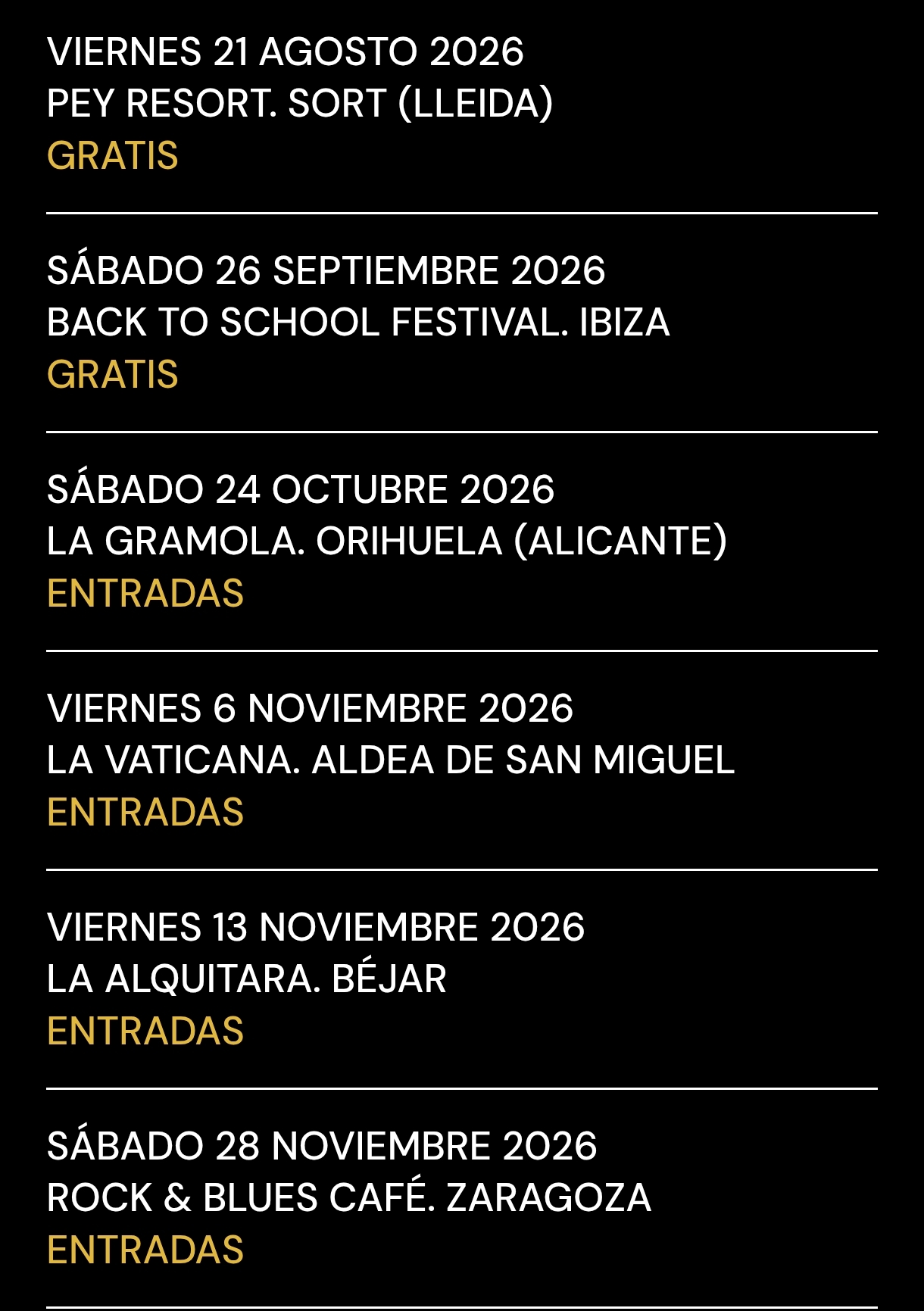
Task: Open ENTRADAS for La Gramola Orihuela
Action: pyautogui.click(x=145, y=593)
